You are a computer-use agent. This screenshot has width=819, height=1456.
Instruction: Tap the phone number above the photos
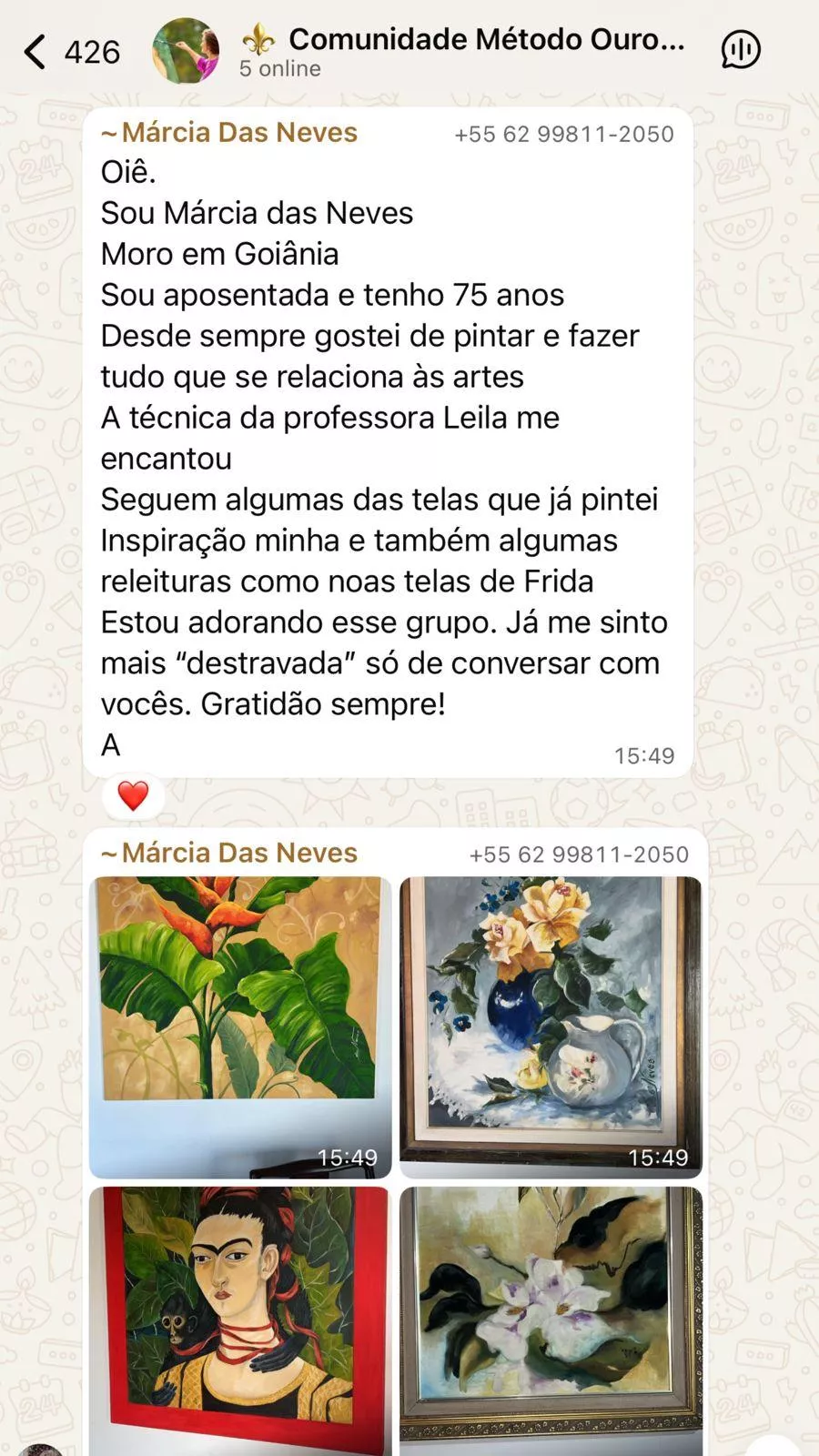click(x=579, y=854)
